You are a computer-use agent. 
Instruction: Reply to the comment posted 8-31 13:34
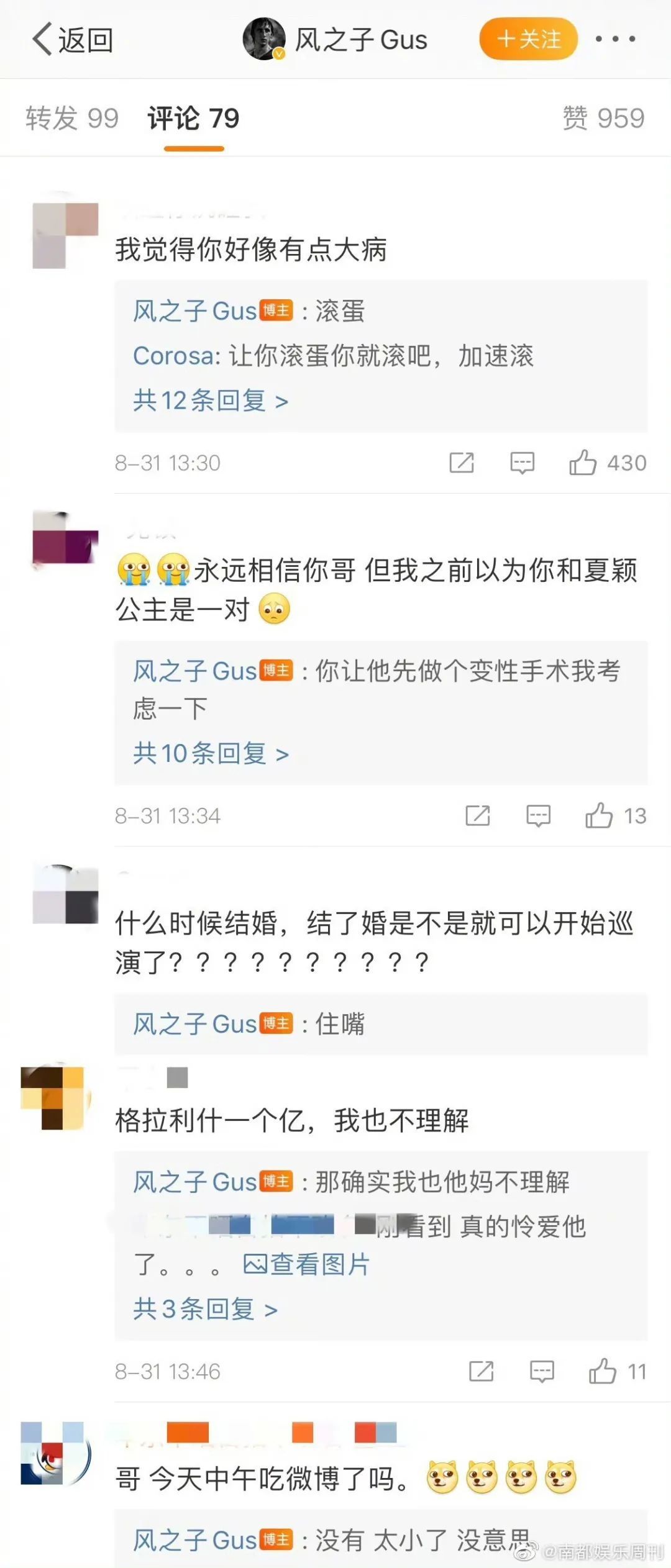[x=538, y=815]
